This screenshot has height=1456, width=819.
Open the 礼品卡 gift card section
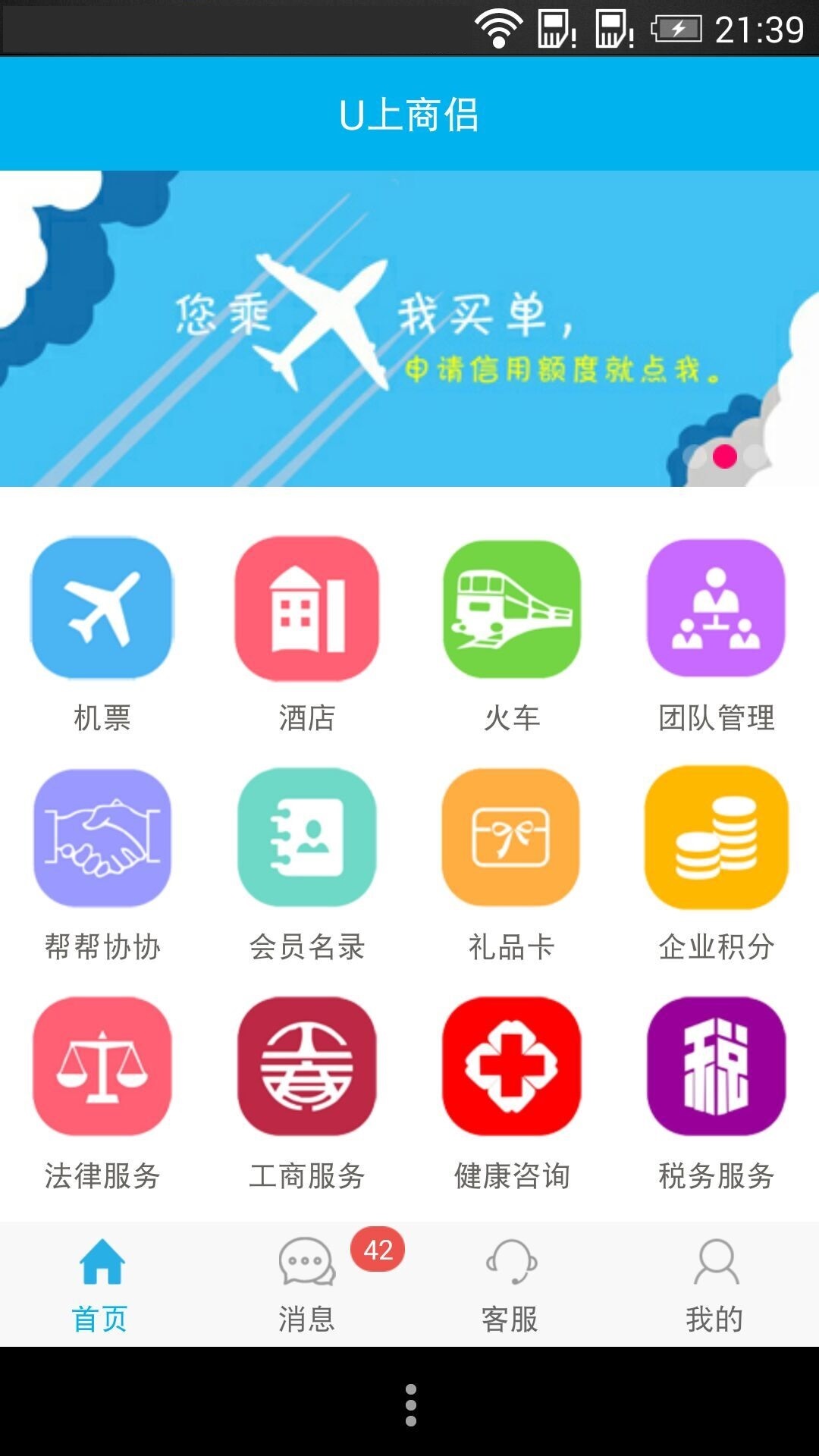(512, 837)
